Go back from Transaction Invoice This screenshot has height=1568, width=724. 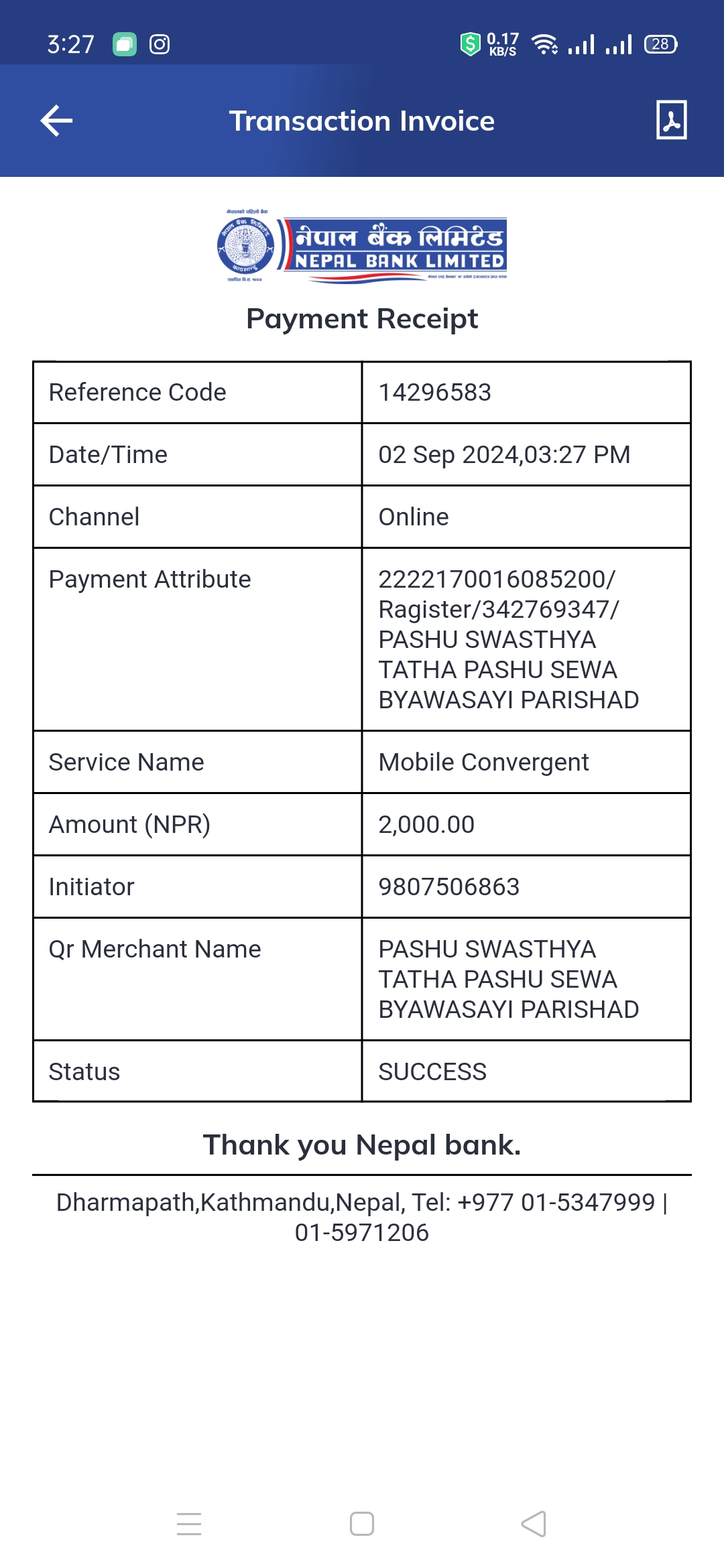[56, 121]
